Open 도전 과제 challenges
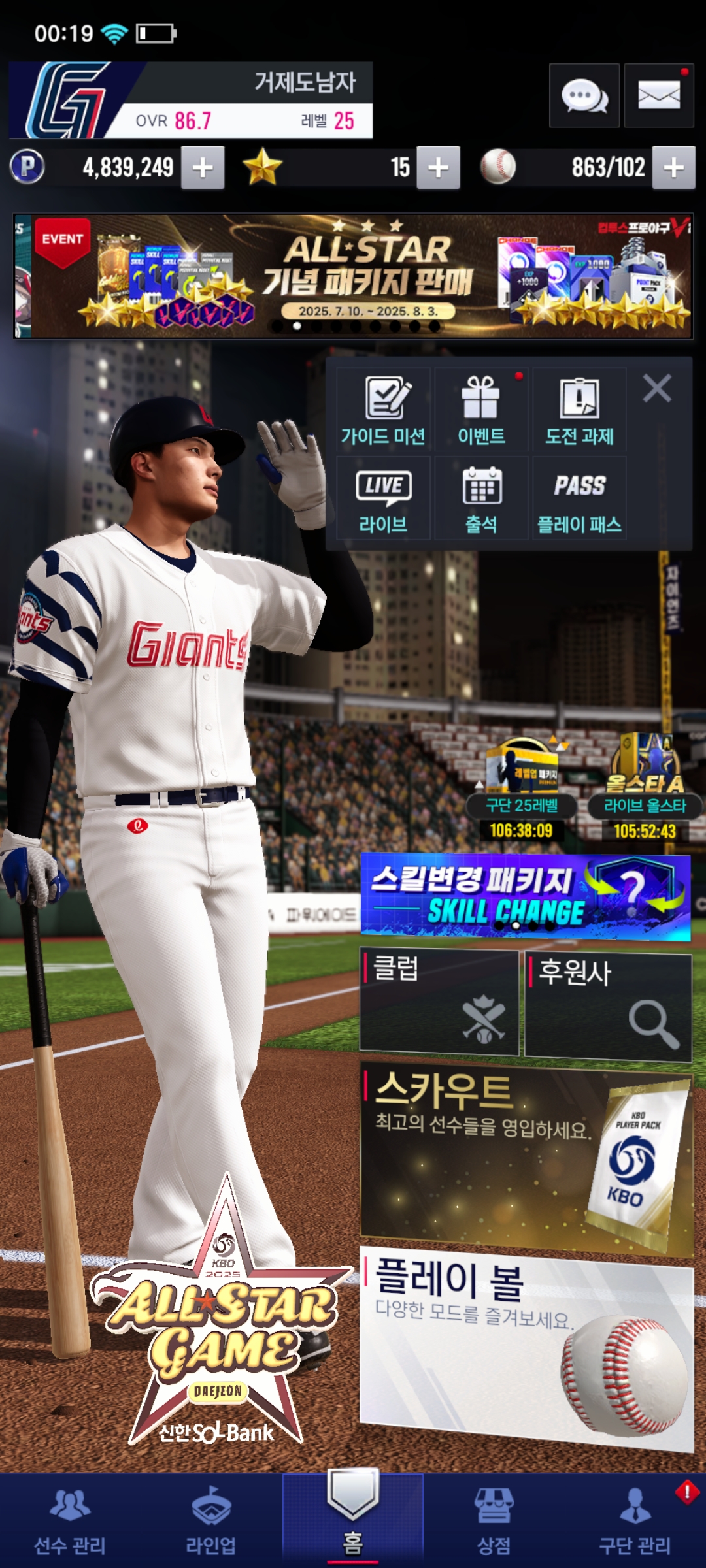 pyautogui.click(x=579, y=410)
